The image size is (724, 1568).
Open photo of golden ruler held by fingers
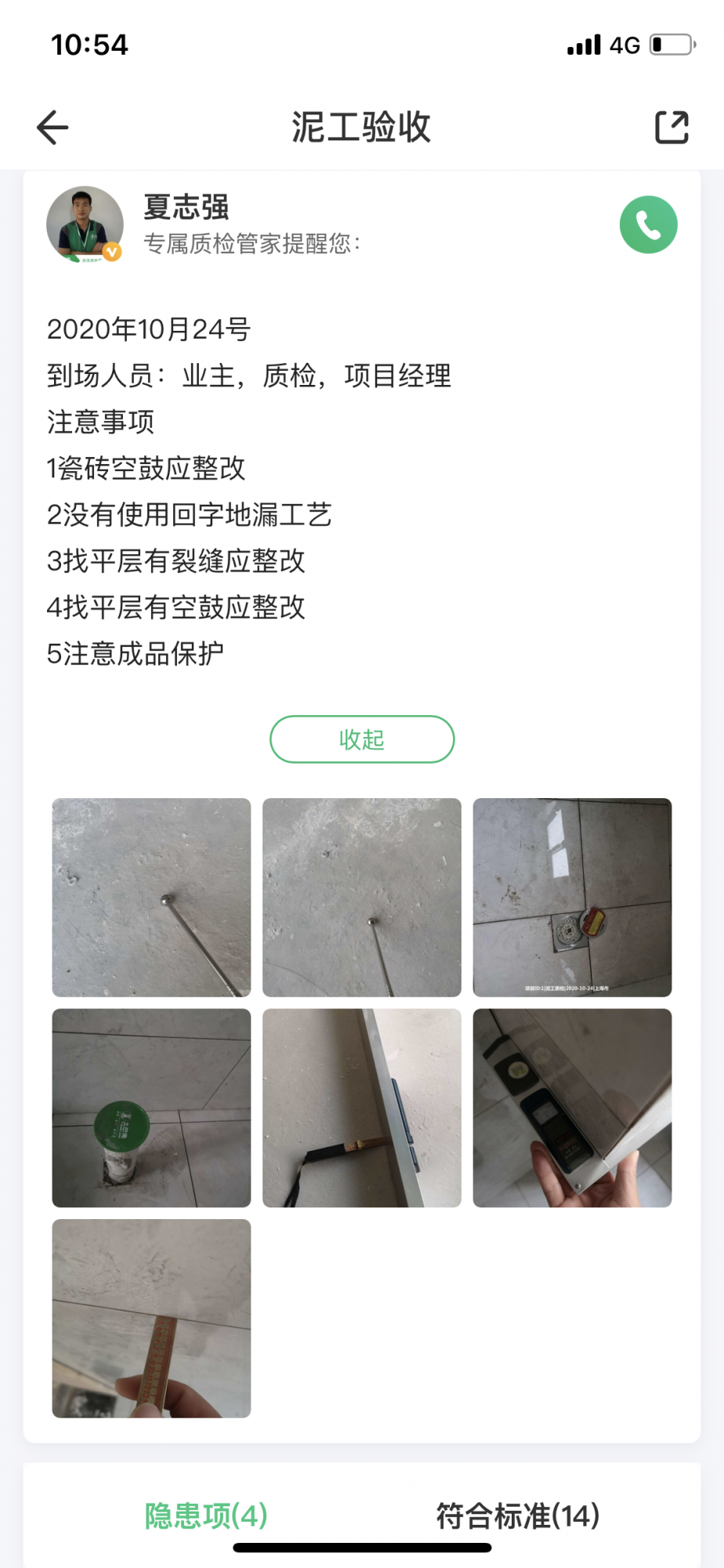[x=151, y=1318]
